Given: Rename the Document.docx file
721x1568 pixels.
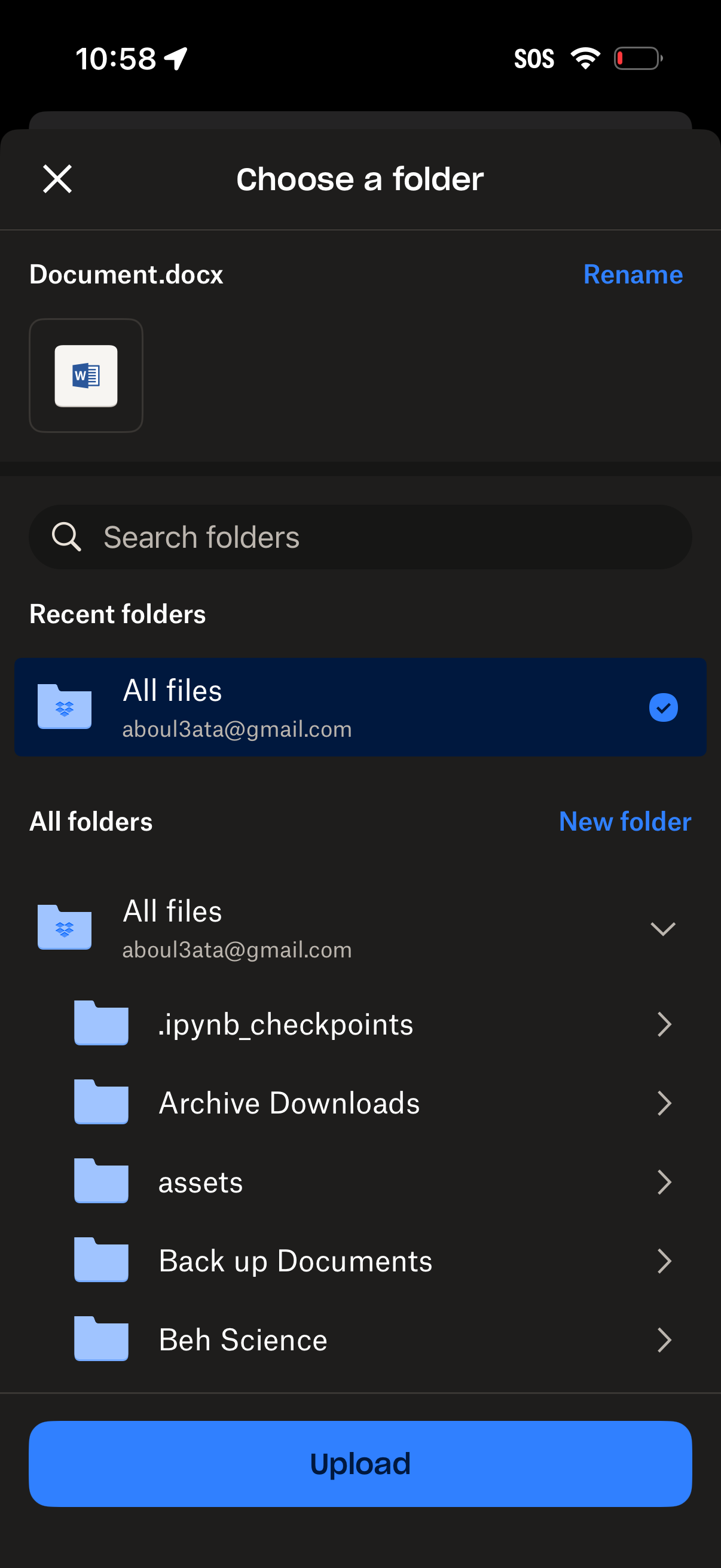Looking at the screenshot, I should pos(633,274).
